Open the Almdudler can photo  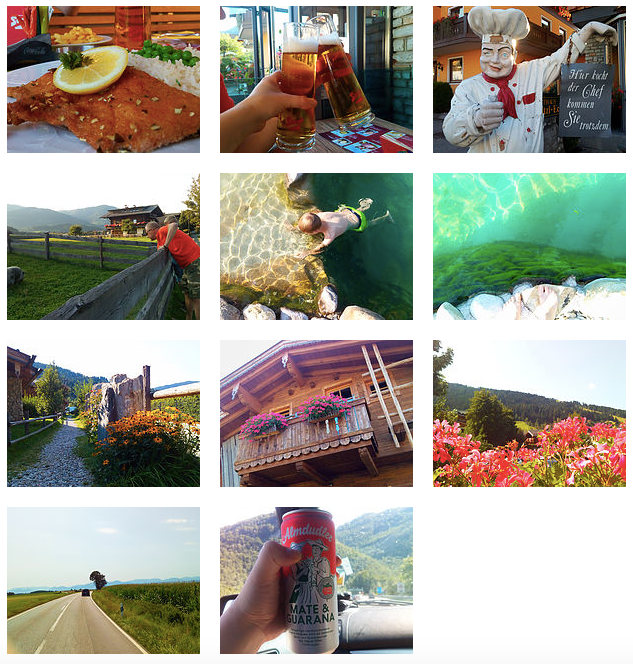316,580
